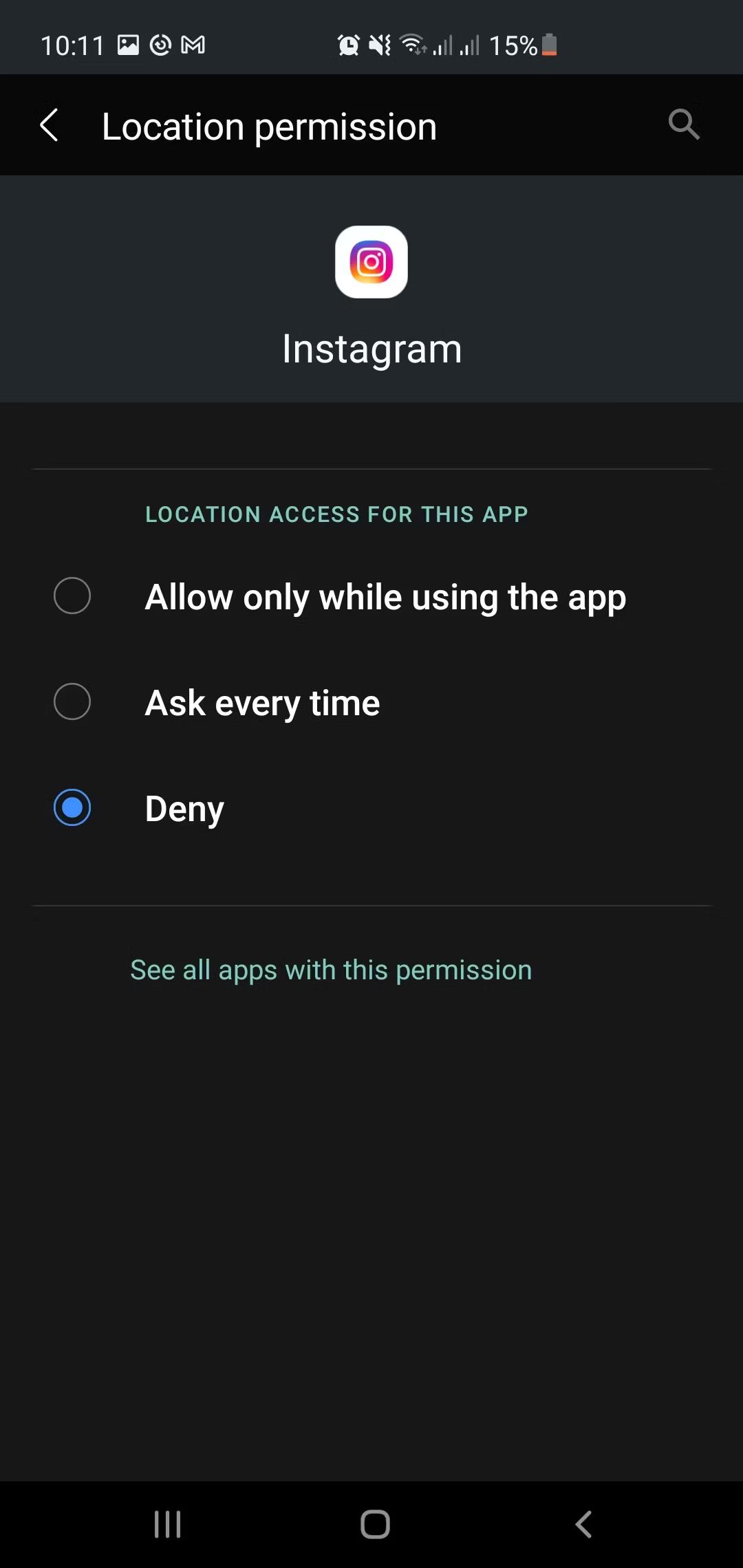Viewport: 743px width, 1568px height.
Task: Select the Deny radio button
Action: [72, 807]
